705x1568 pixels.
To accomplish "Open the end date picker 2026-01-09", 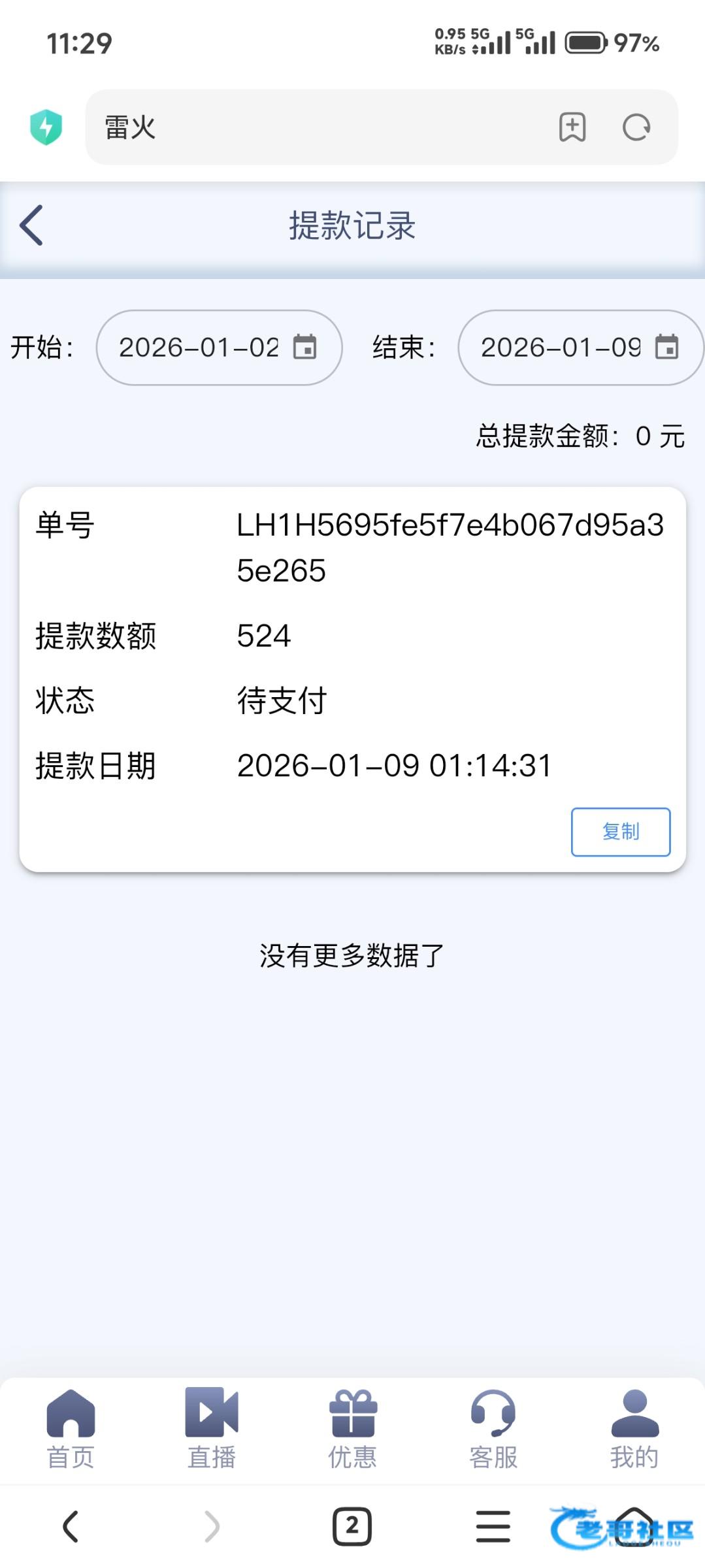I will (x=580, y=348).
